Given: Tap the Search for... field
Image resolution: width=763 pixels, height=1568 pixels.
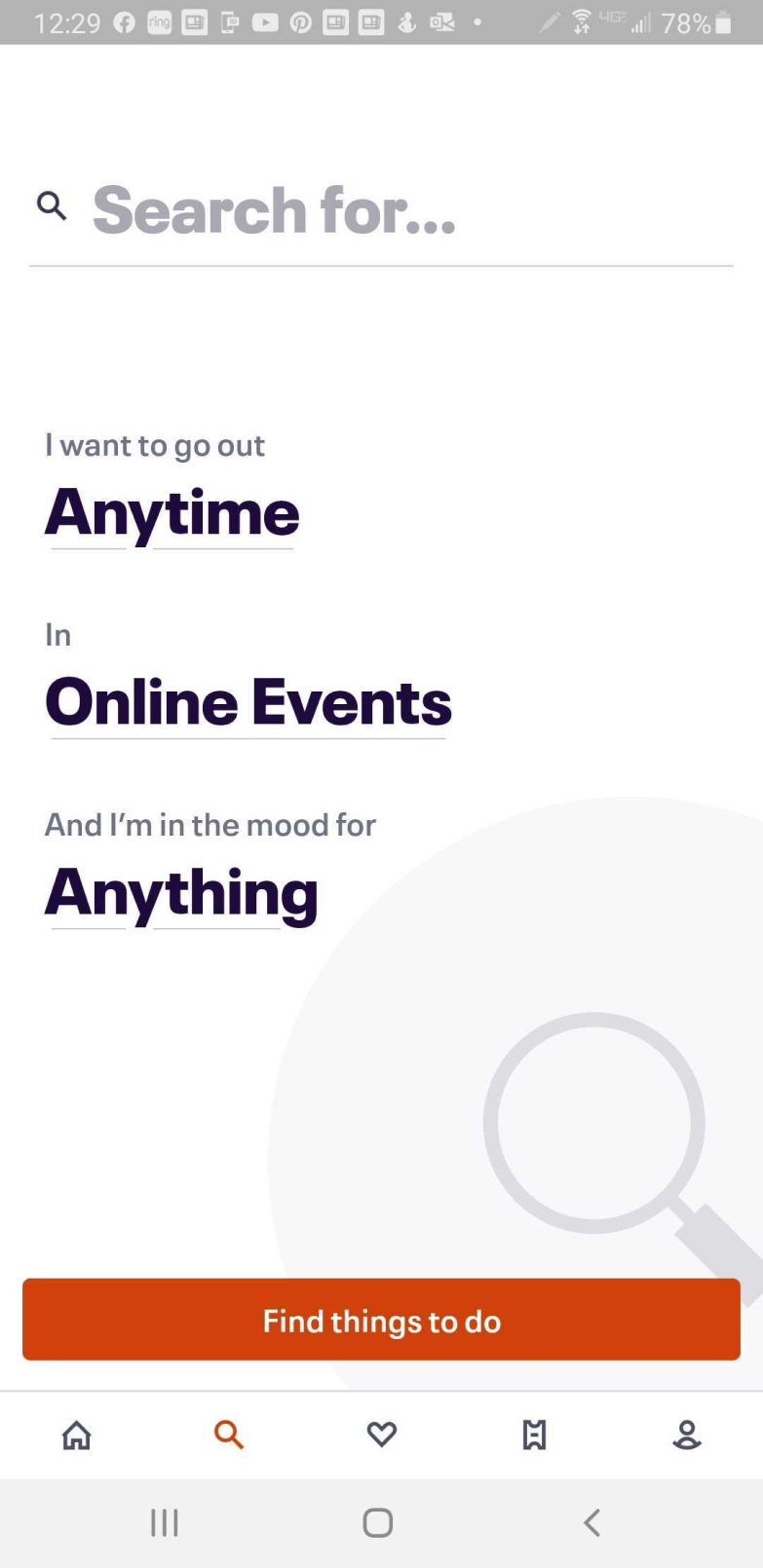Looking at the screenshot, I should (381, 210).
